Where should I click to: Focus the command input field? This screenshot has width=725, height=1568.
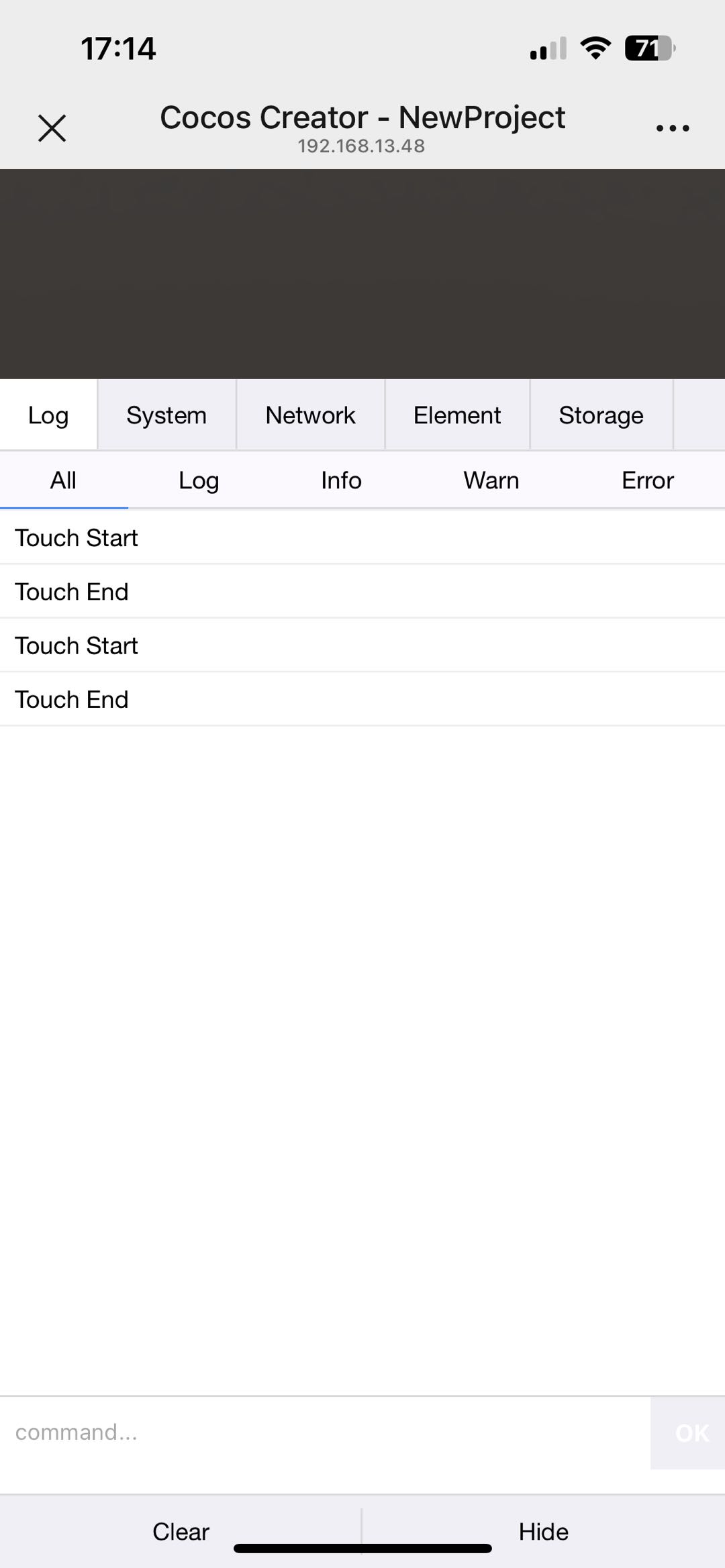click(322, 1432)
